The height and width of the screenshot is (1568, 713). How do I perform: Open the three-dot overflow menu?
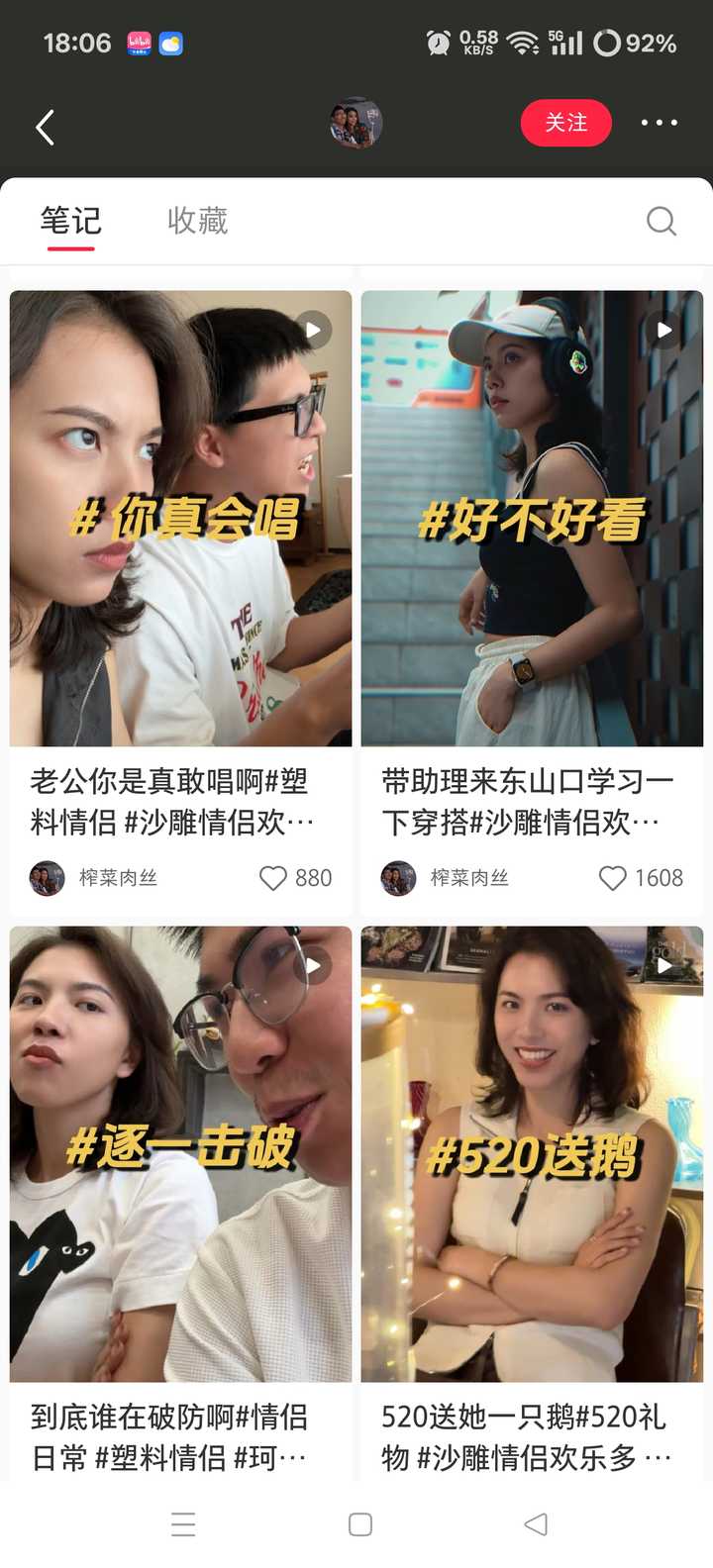(659, 123)
